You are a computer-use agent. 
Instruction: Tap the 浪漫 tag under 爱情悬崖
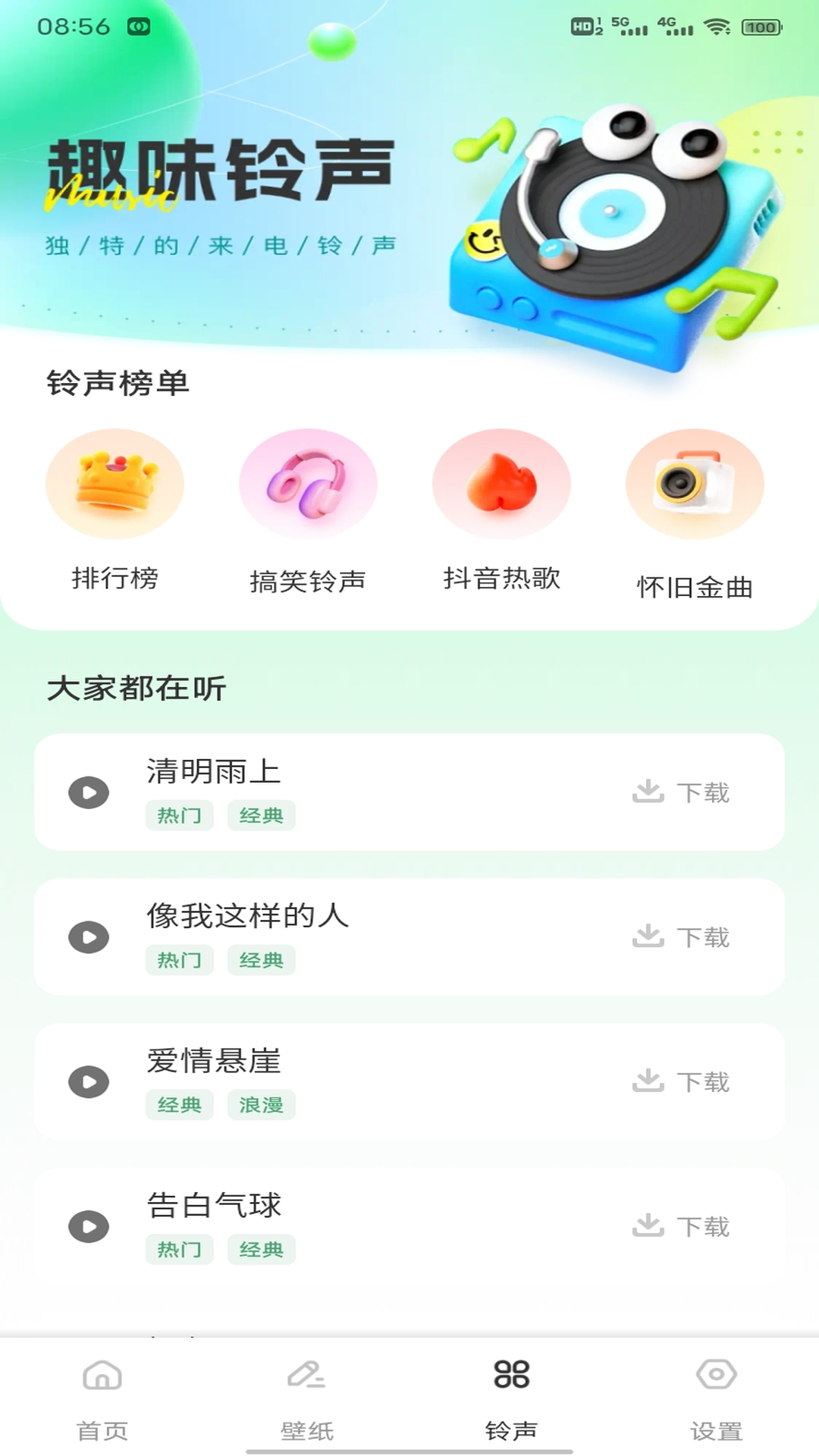click(262, 1105)
